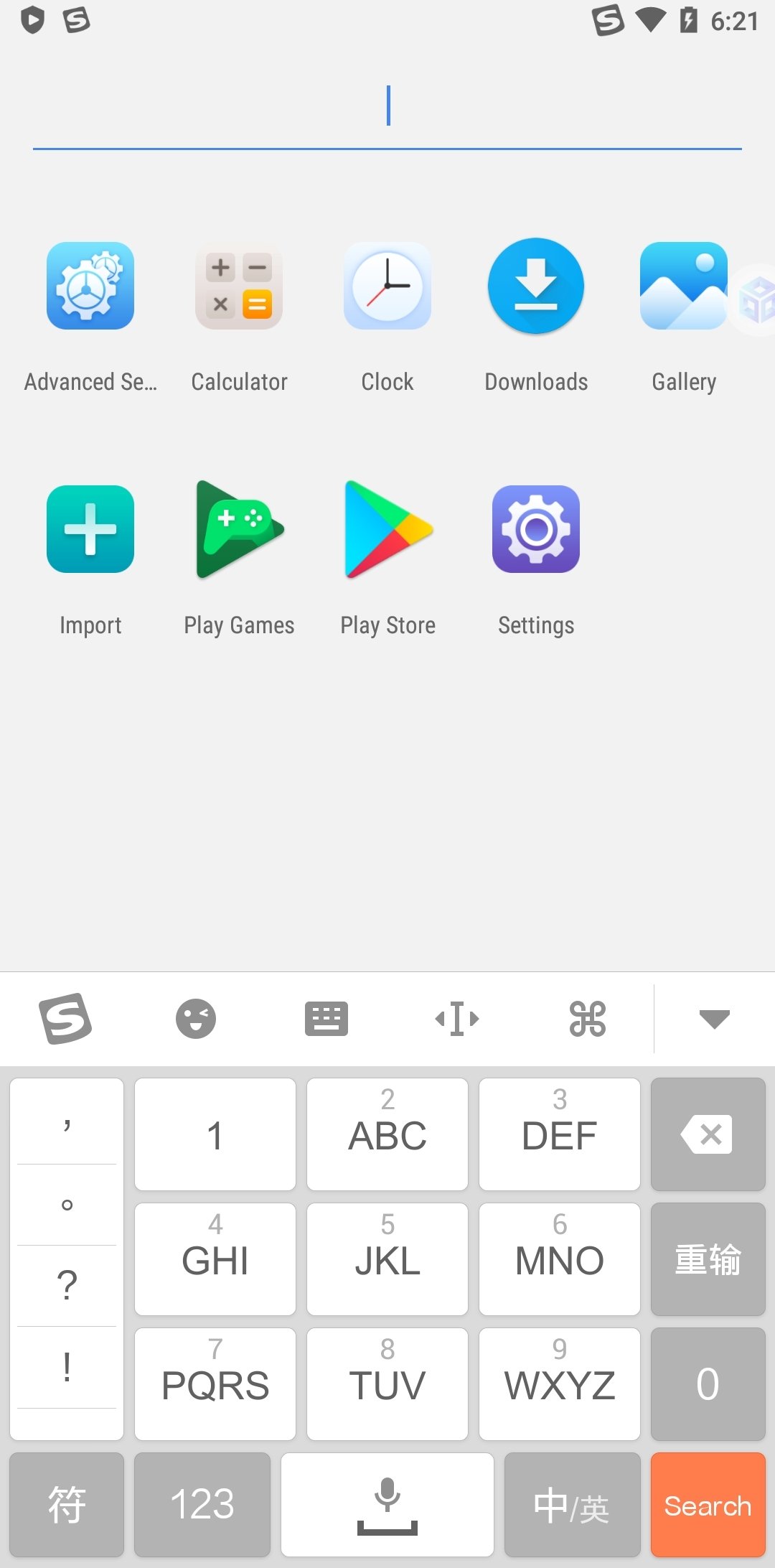
Task: Collapse the keyboard with the down arrow
Action: click(x=714, y=1018)
